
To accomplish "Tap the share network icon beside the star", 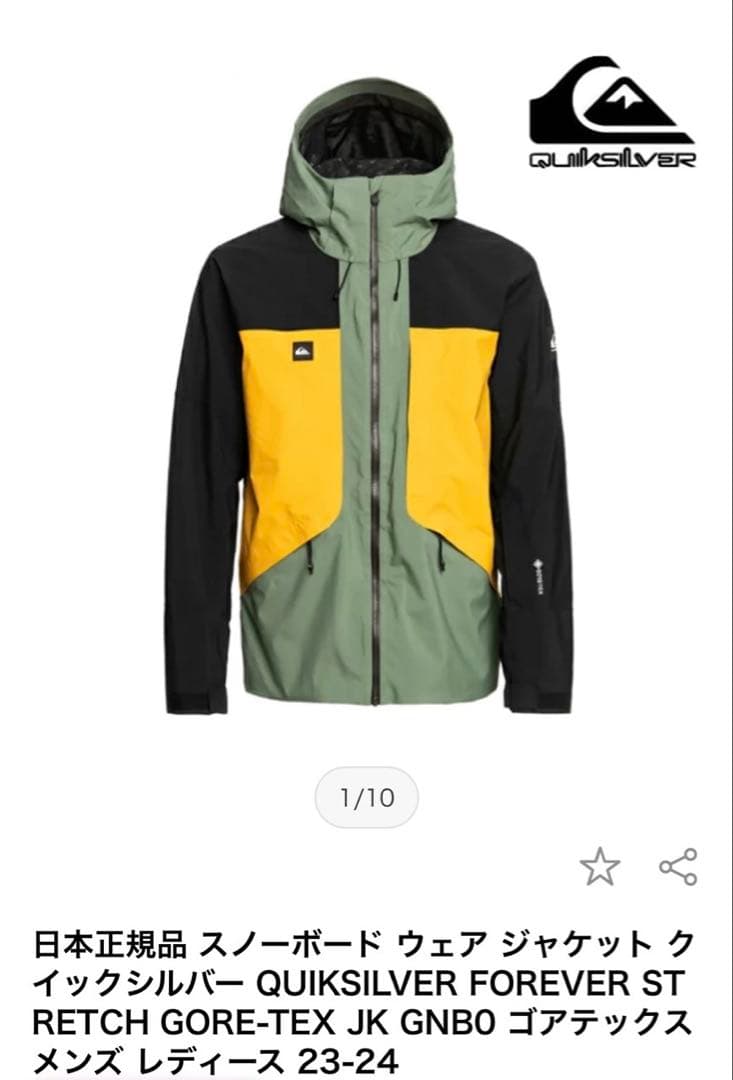I will coord(676,868).
